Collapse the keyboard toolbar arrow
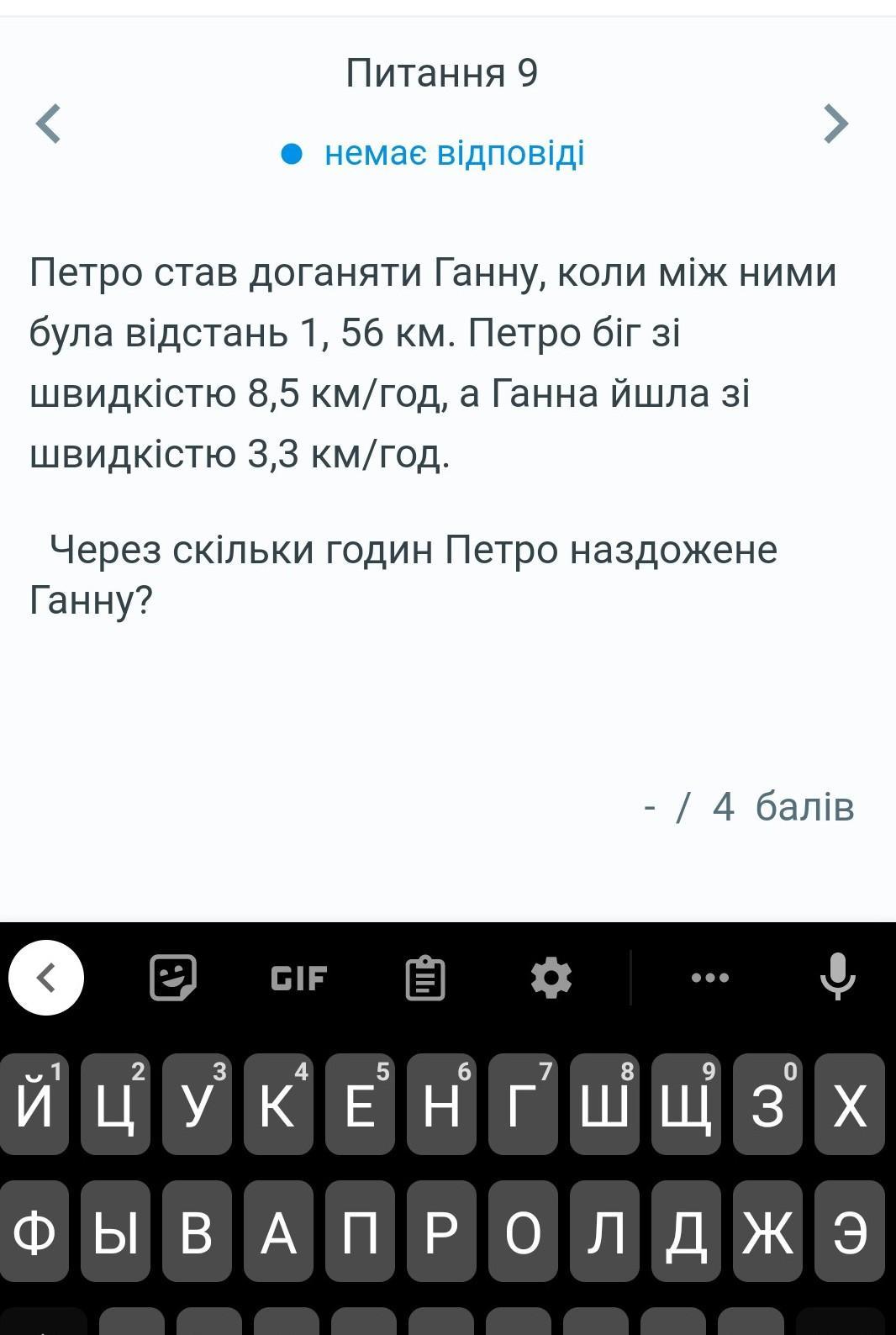The height and width of the screenshot is (1335, 896). point(46,978)
